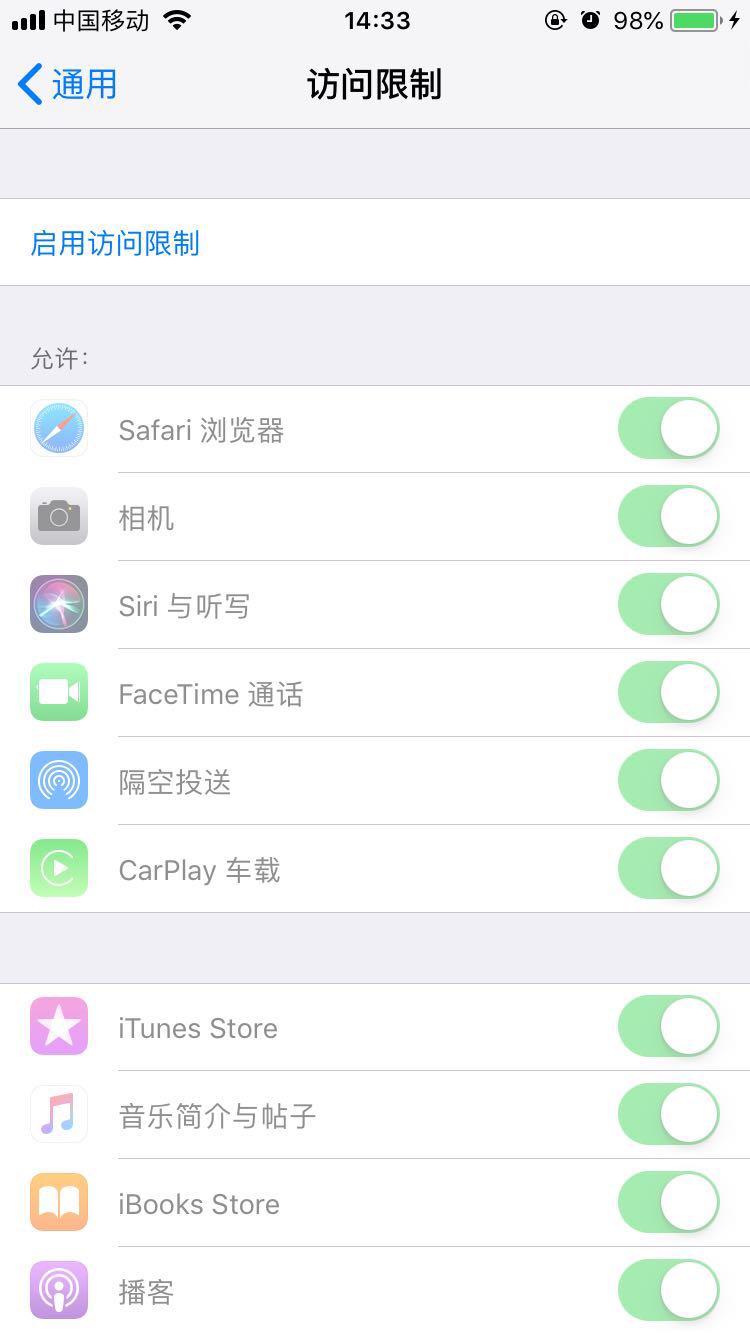This screenshot has height=1334, width=750.
Task: Select the 播客 Podcasts app icon
Action: tap(58, 1290)
